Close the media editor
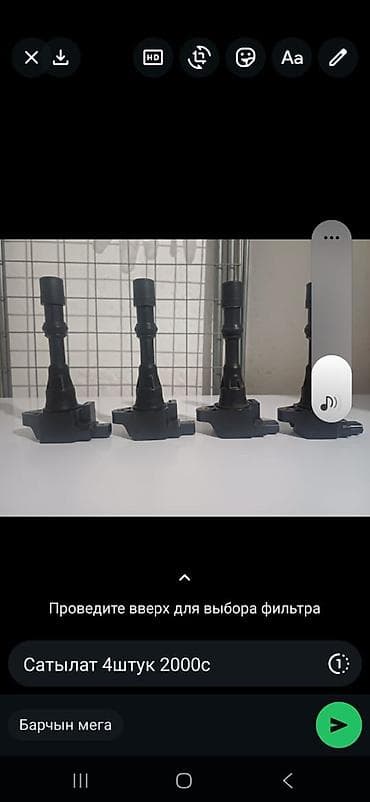 click(x=31, y=58)
